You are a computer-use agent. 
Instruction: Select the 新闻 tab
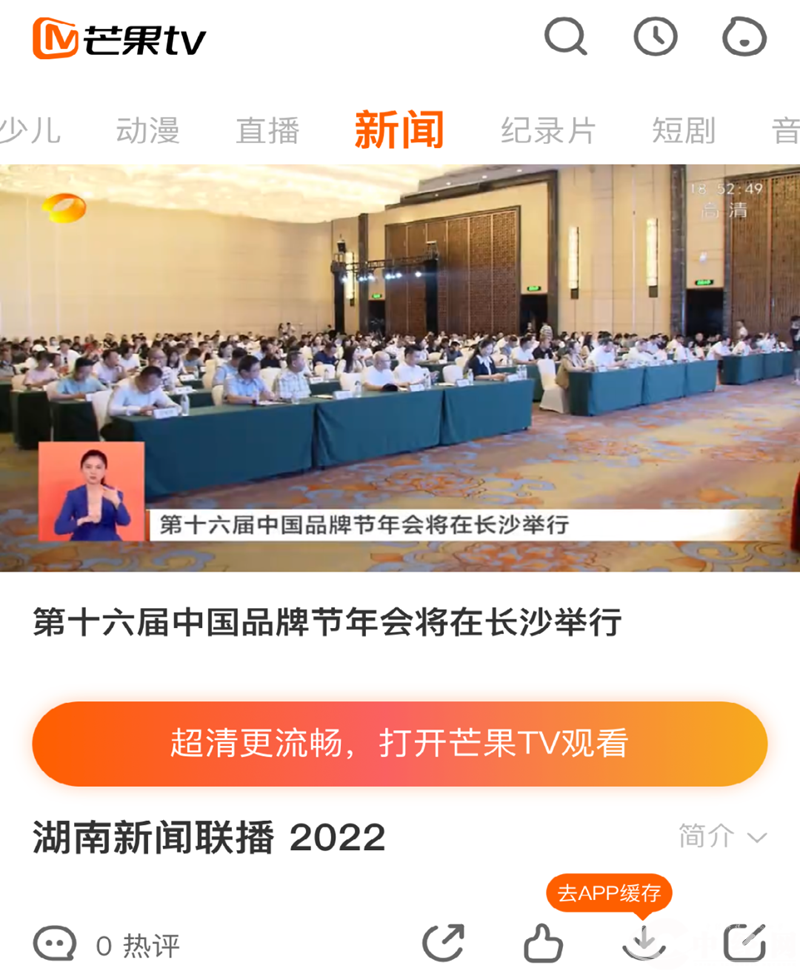[398, 131]
